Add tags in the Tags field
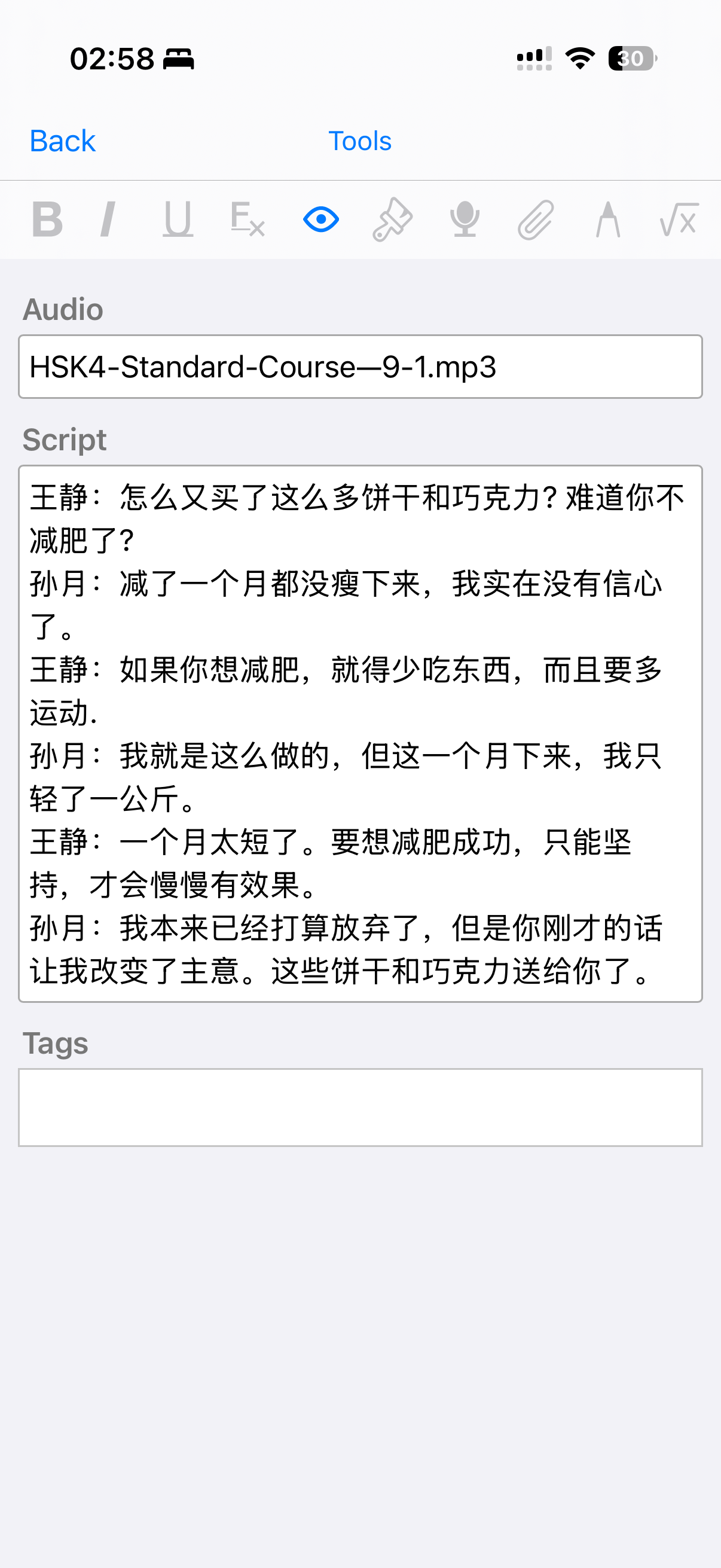This screenshot has height=1568, width=721. pos(360,1107)
